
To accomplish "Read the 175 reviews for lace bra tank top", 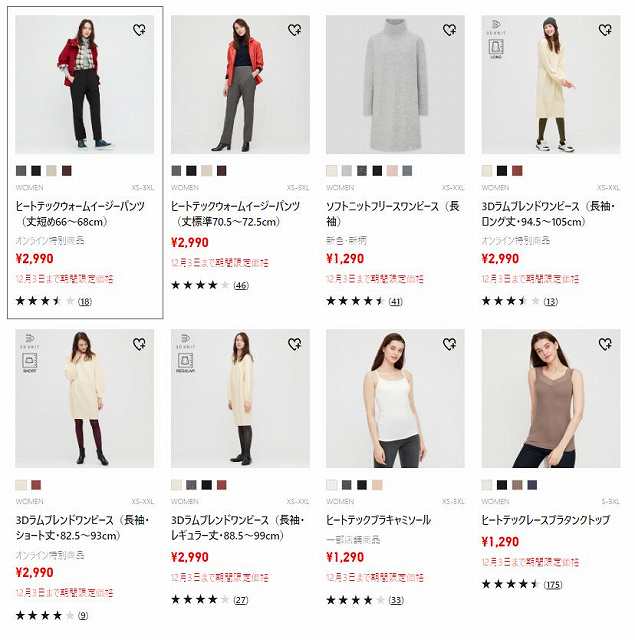I will coord(552,584).
